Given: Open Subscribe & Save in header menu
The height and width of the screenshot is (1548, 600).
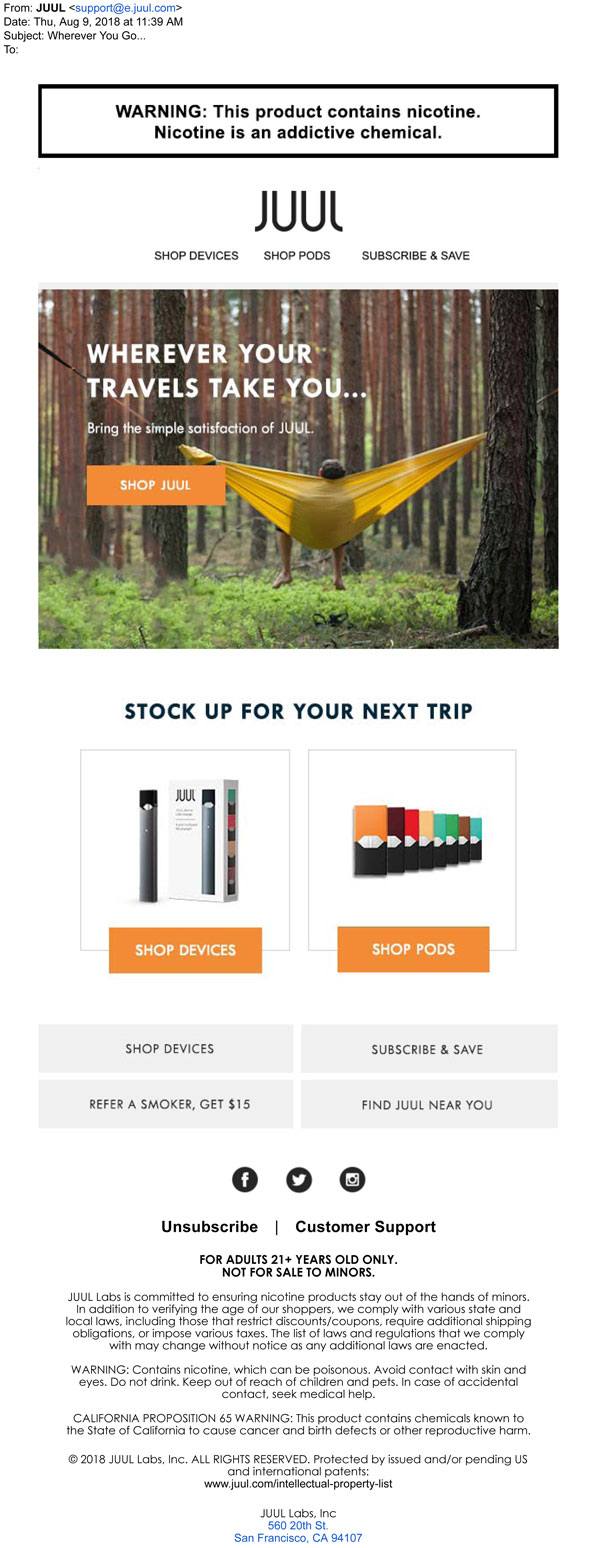Looking at the screenshot, I should pos(415,255).
